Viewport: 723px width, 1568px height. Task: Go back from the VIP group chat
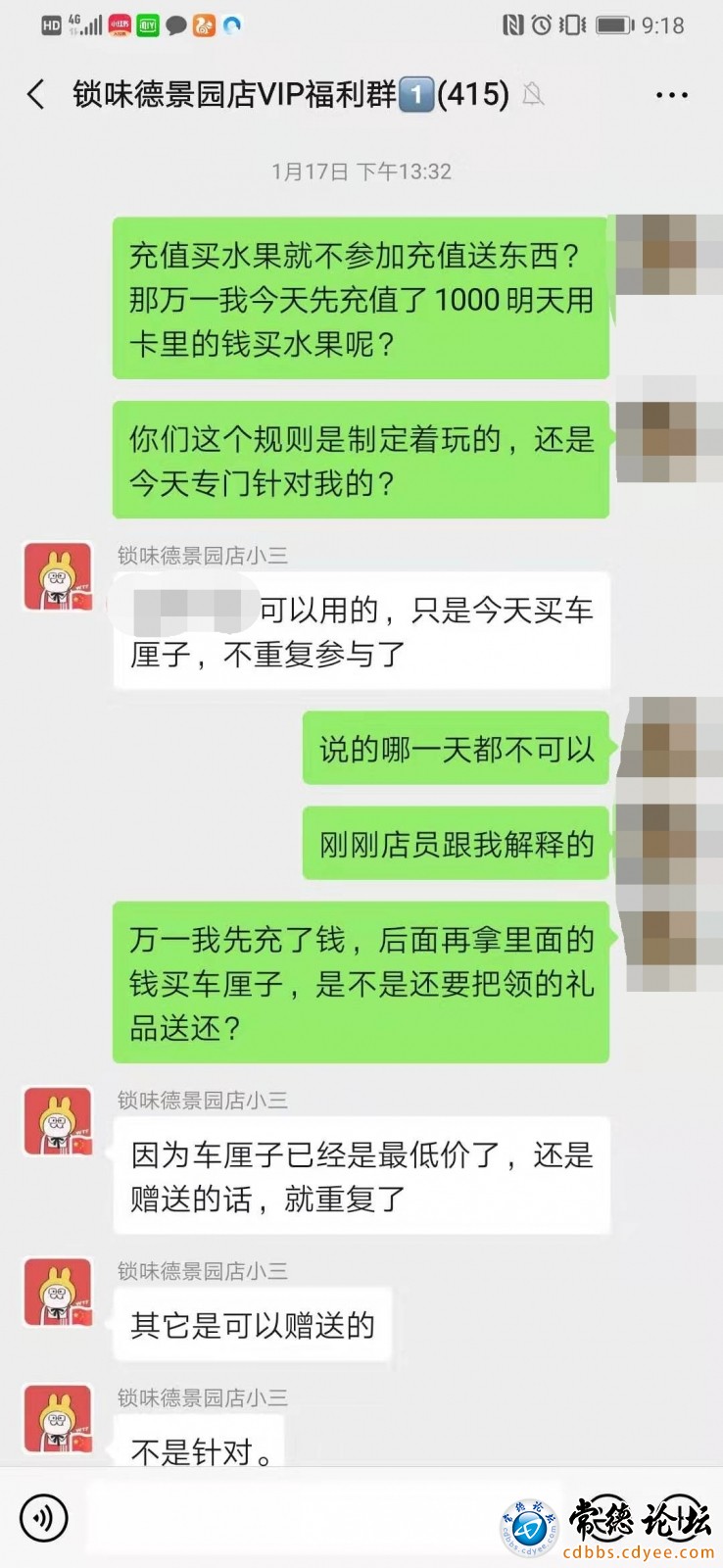(36, 95)
